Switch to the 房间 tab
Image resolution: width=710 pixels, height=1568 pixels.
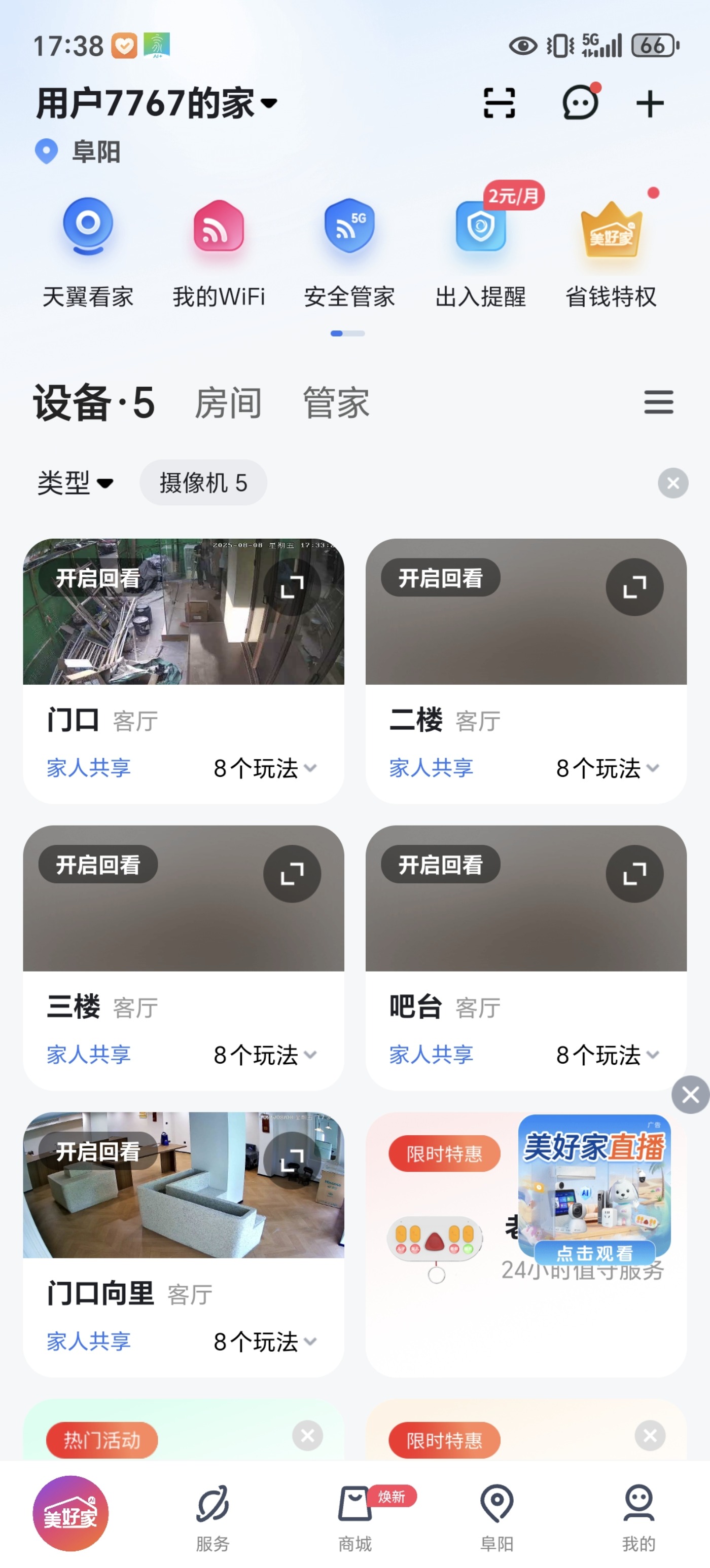tap(228, 403)
